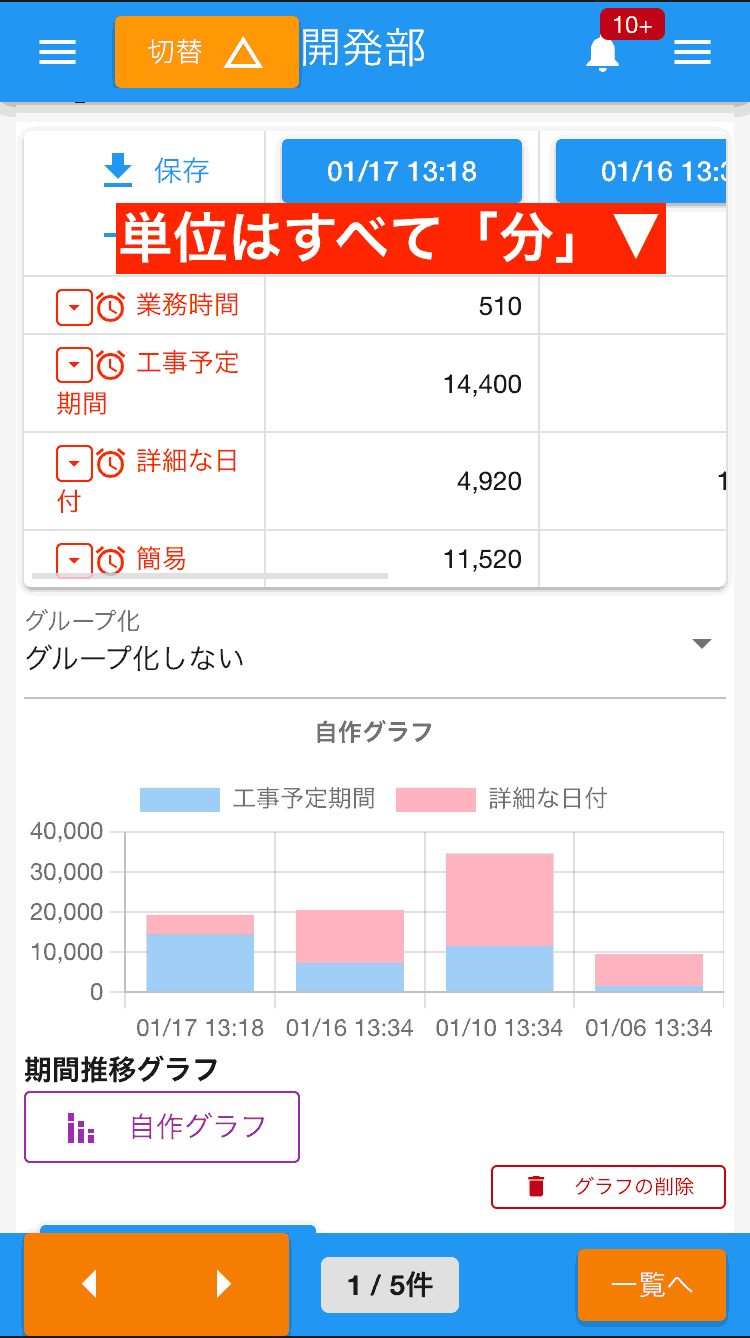Open the top-right hamburger menu
Image resolution: width=750 pixels, height=1338 pixels.
[x=692, y=52]
